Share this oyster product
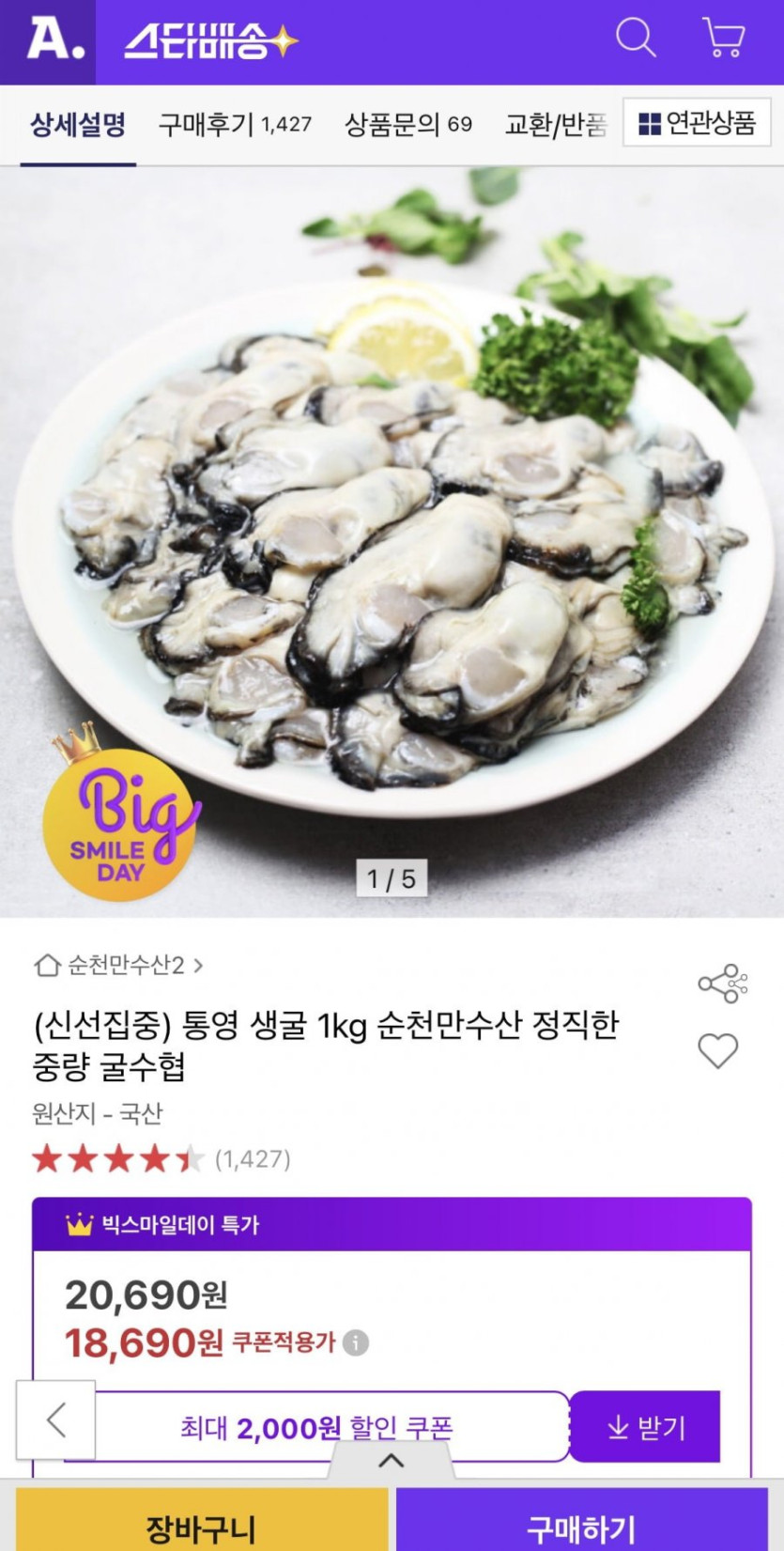This screenshot has width=784, height=1551. (x=722, y=984)
